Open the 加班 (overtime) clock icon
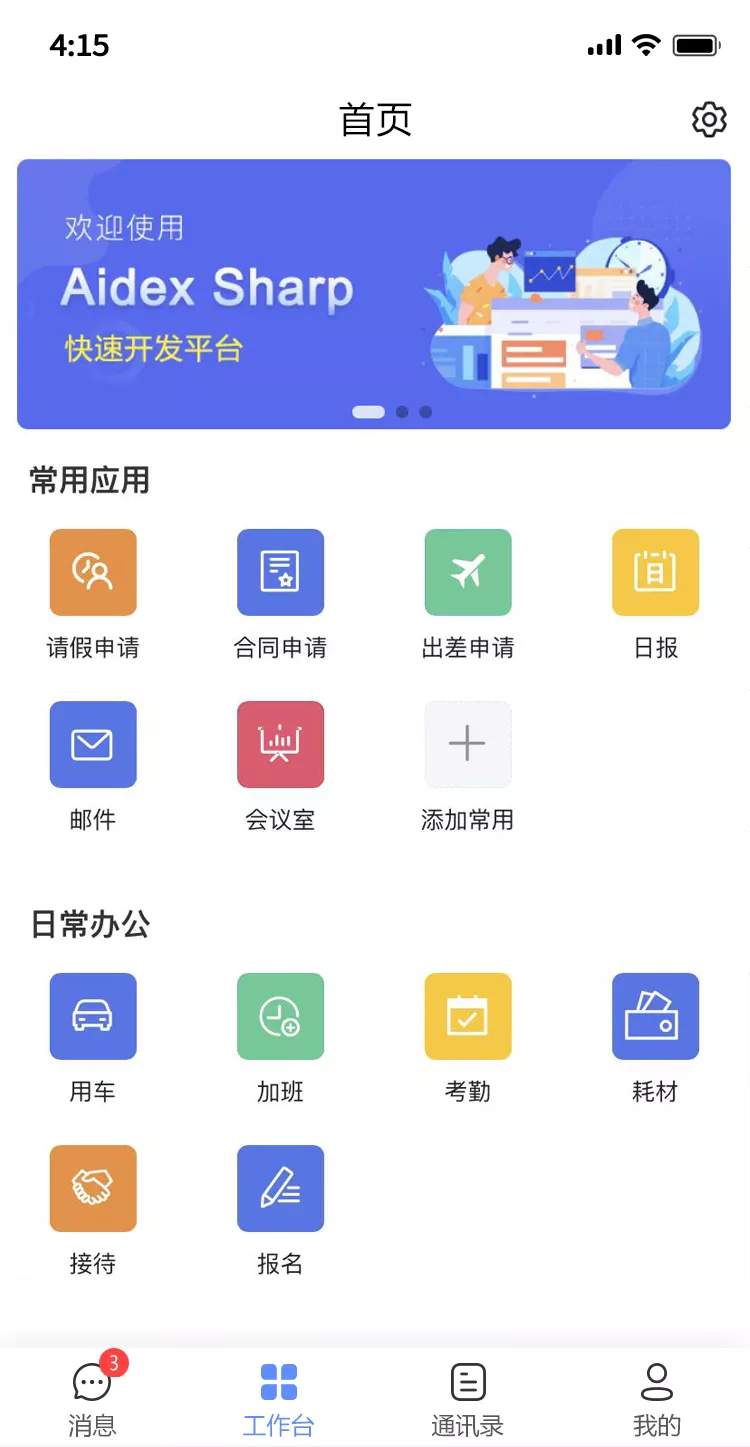 pyautogui.click(x=280, y=1016)
